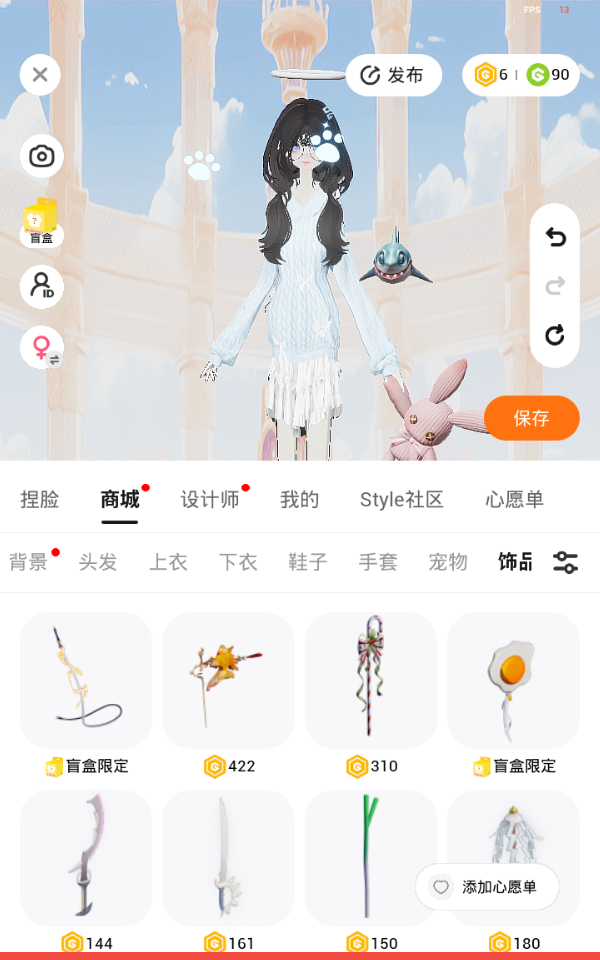Open the filter sliders icon
600x960 pixels.
click(x=565, y=562)
